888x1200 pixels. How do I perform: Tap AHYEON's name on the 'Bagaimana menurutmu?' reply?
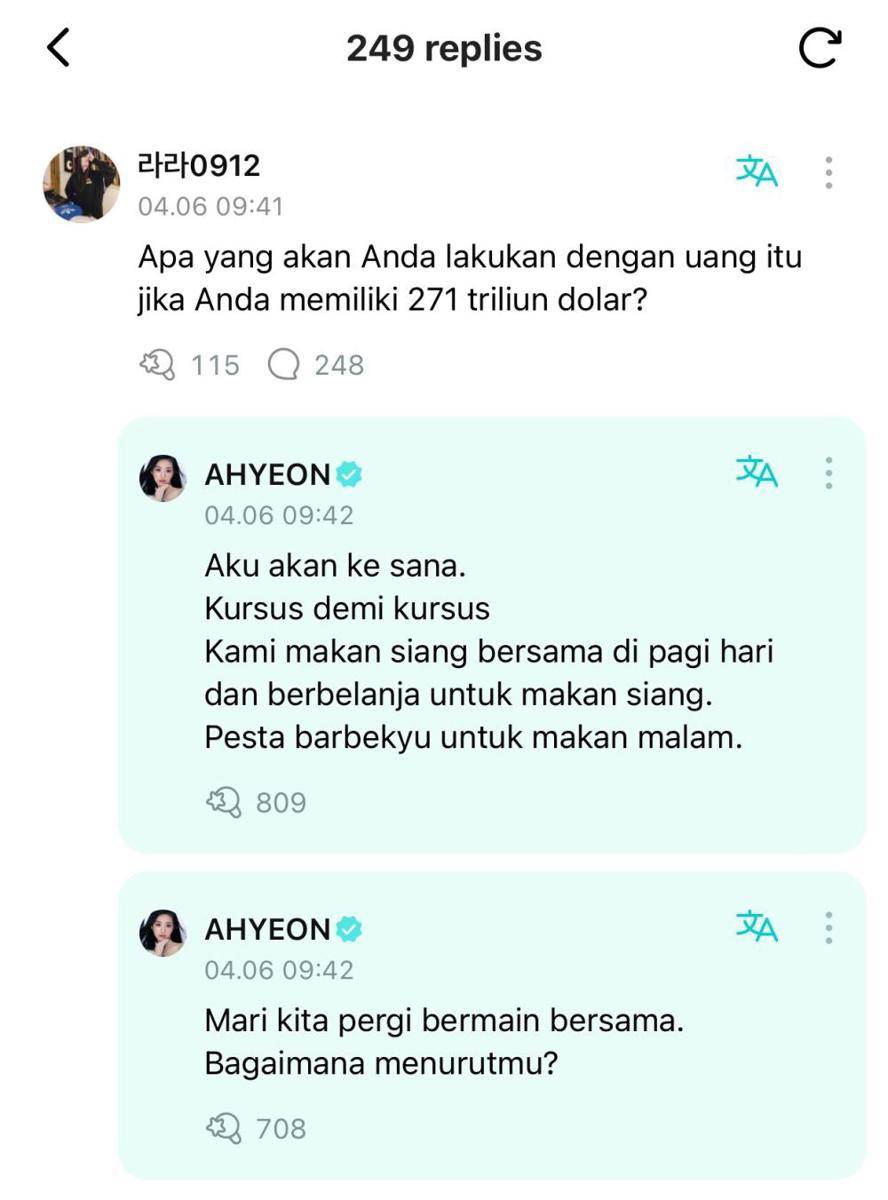(x=267, y=929)
